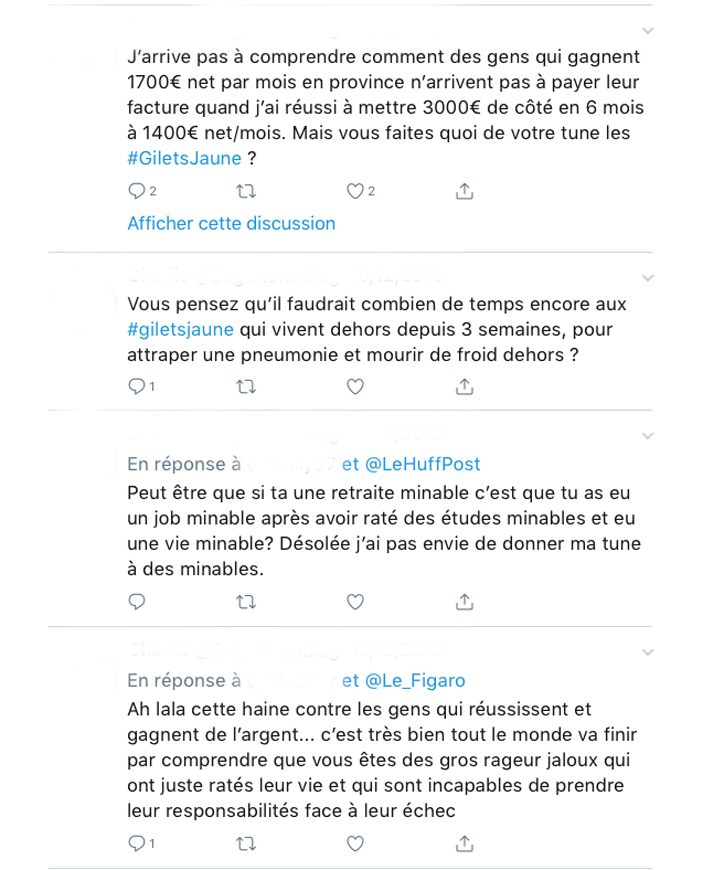Reply to the pneumonie tweet

(x=137, y=386)
